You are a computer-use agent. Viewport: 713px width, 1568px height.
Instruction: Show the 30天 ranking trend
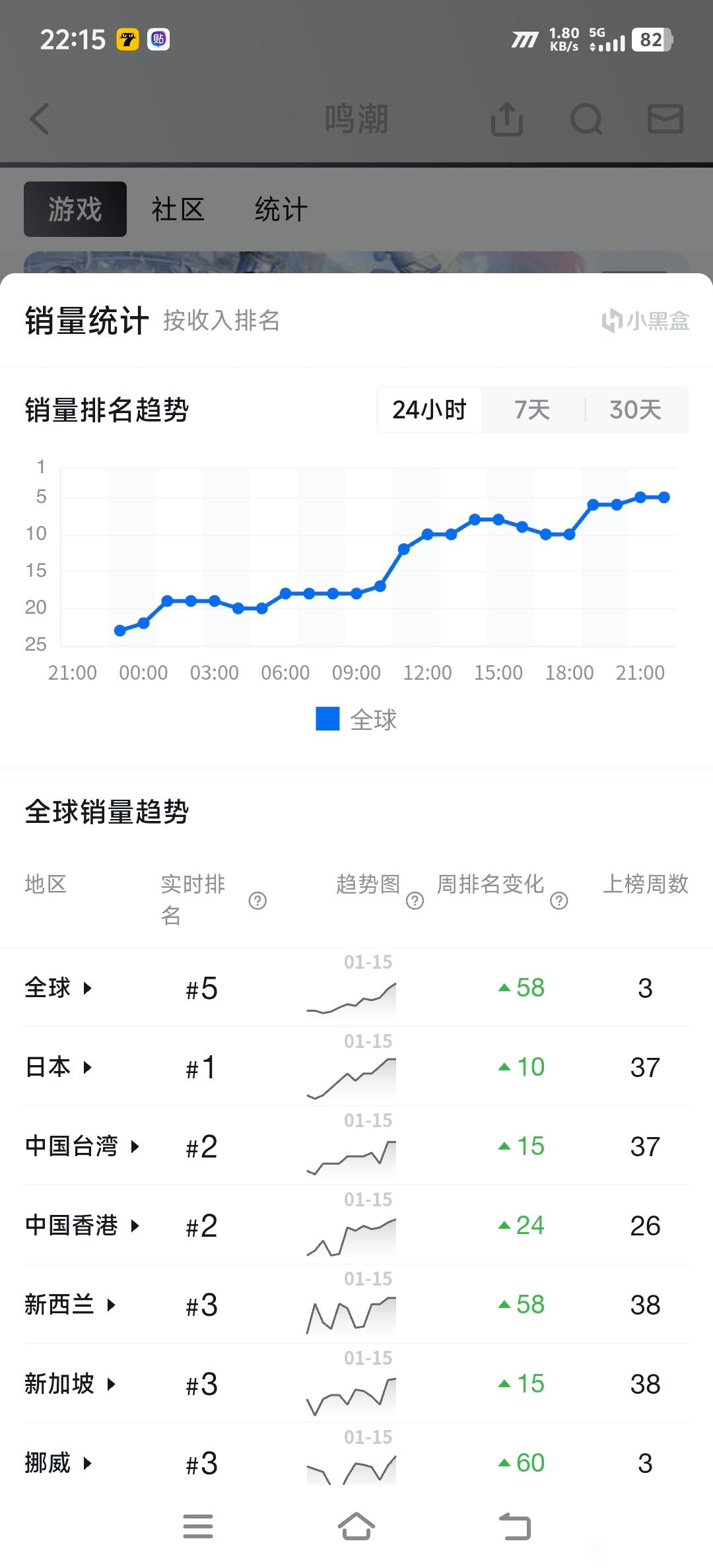635,410
